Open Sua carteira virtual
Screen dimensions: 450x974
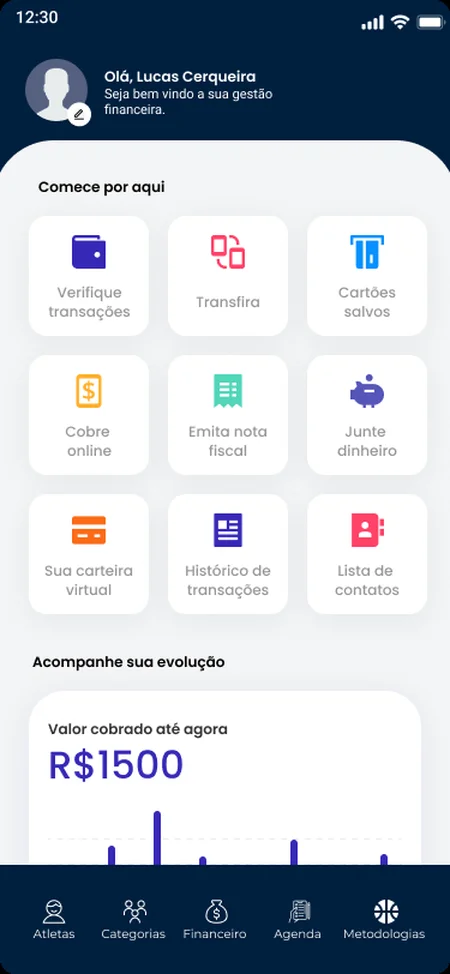tap(89, 554)
